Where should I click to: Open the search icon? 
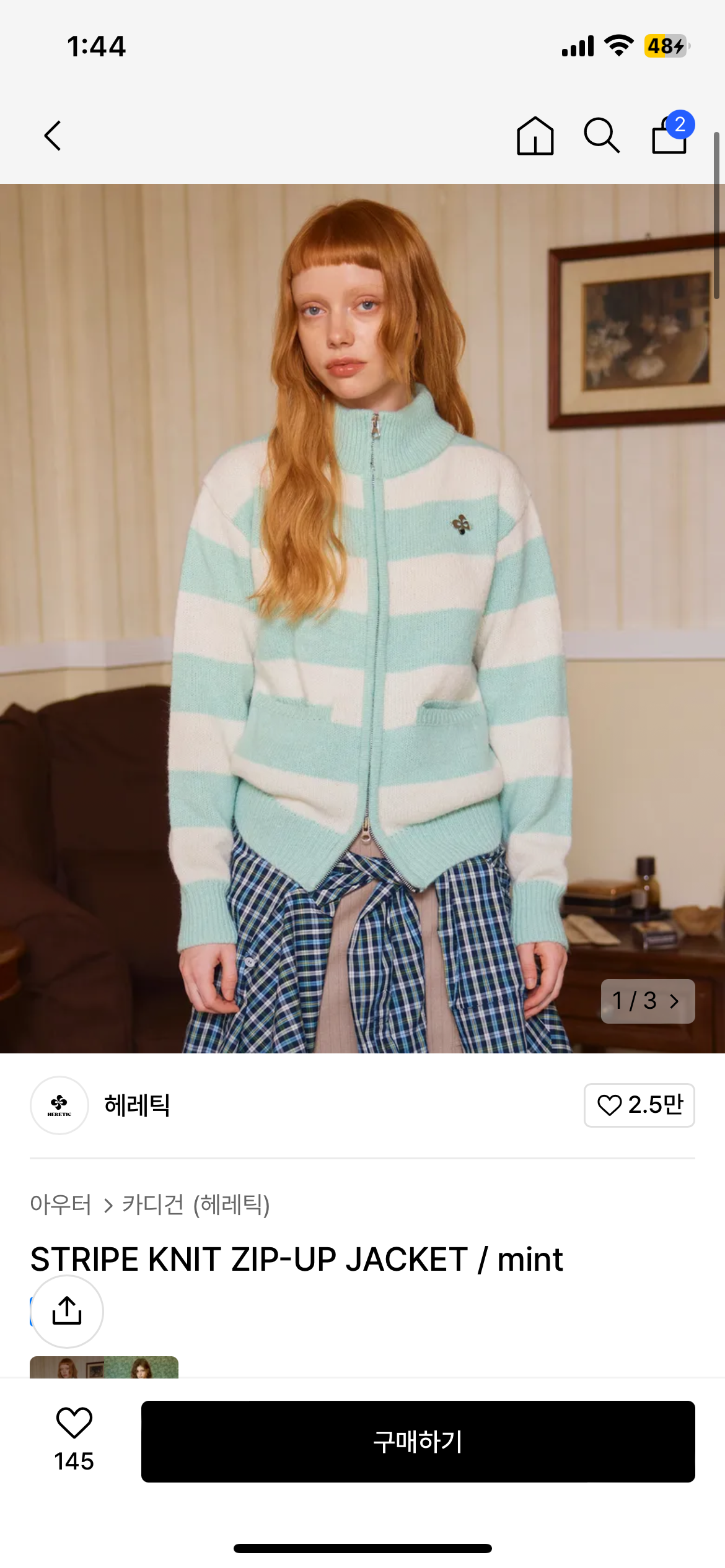601,136
